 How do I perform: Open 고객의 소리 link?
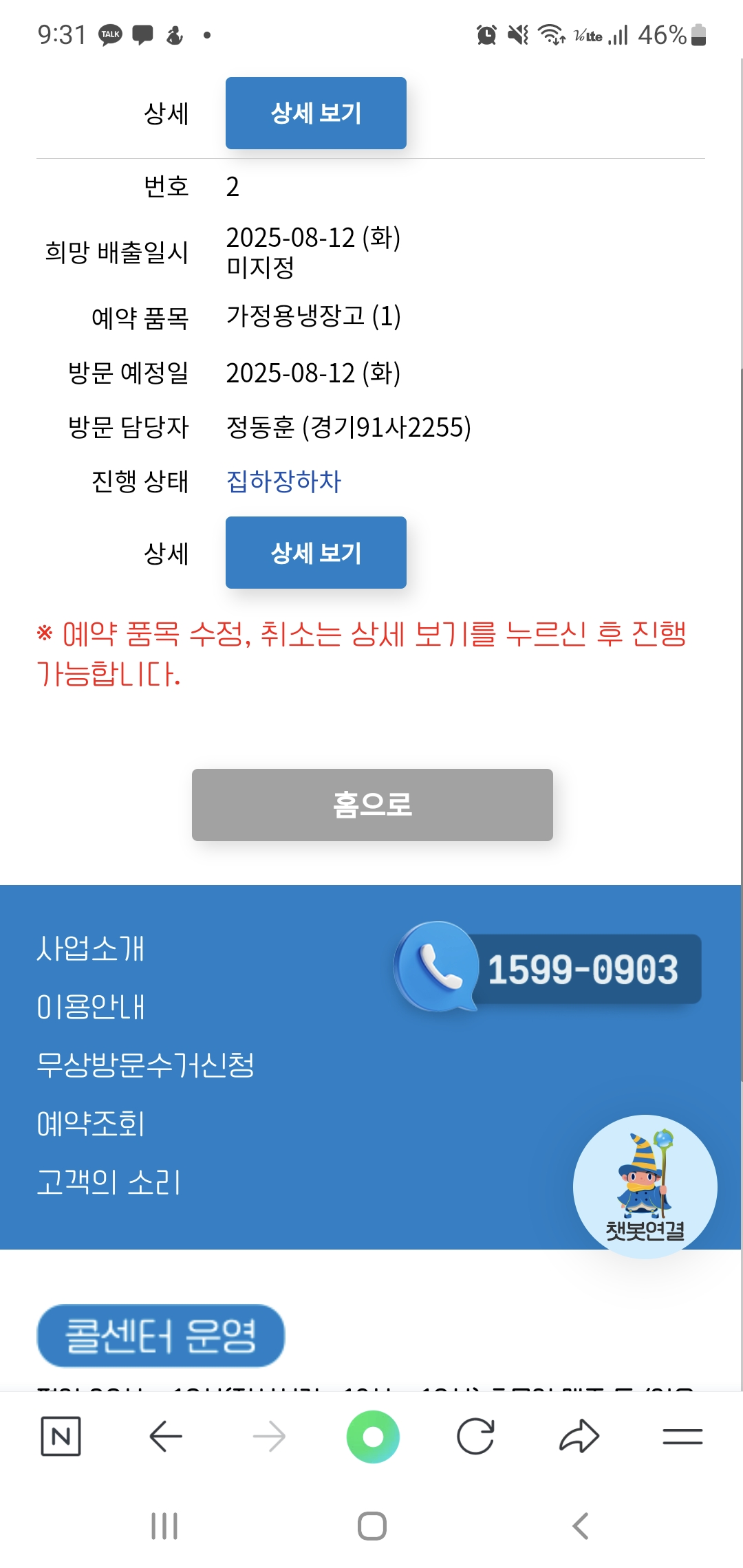point(108,1182)
